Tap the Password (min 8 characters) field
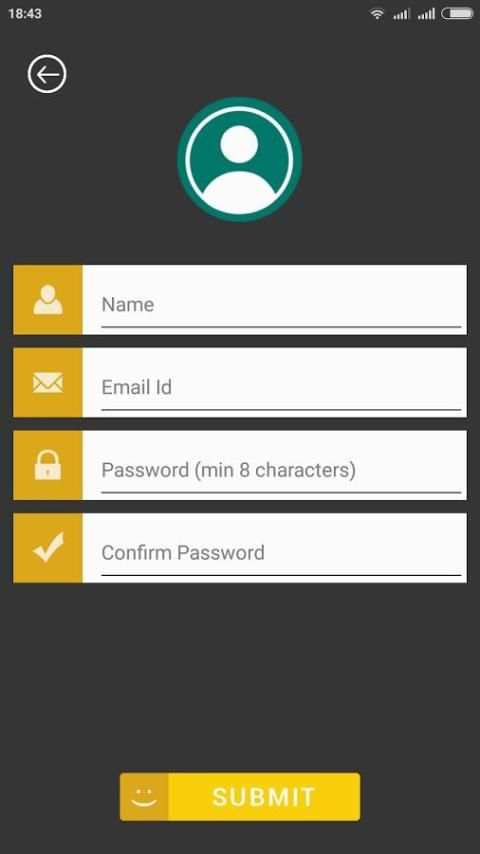The width and height of the screenshot is (480, 854). tap(281, 470)
